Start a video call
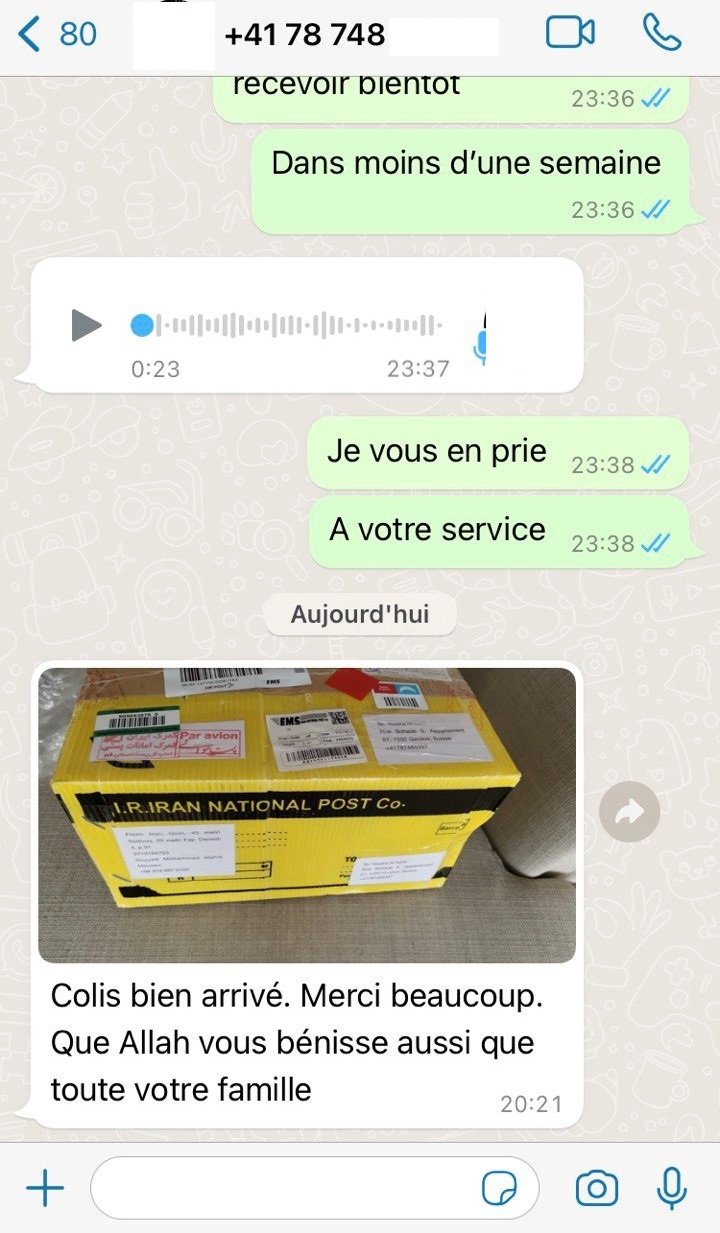 click(x=570, y=33)
